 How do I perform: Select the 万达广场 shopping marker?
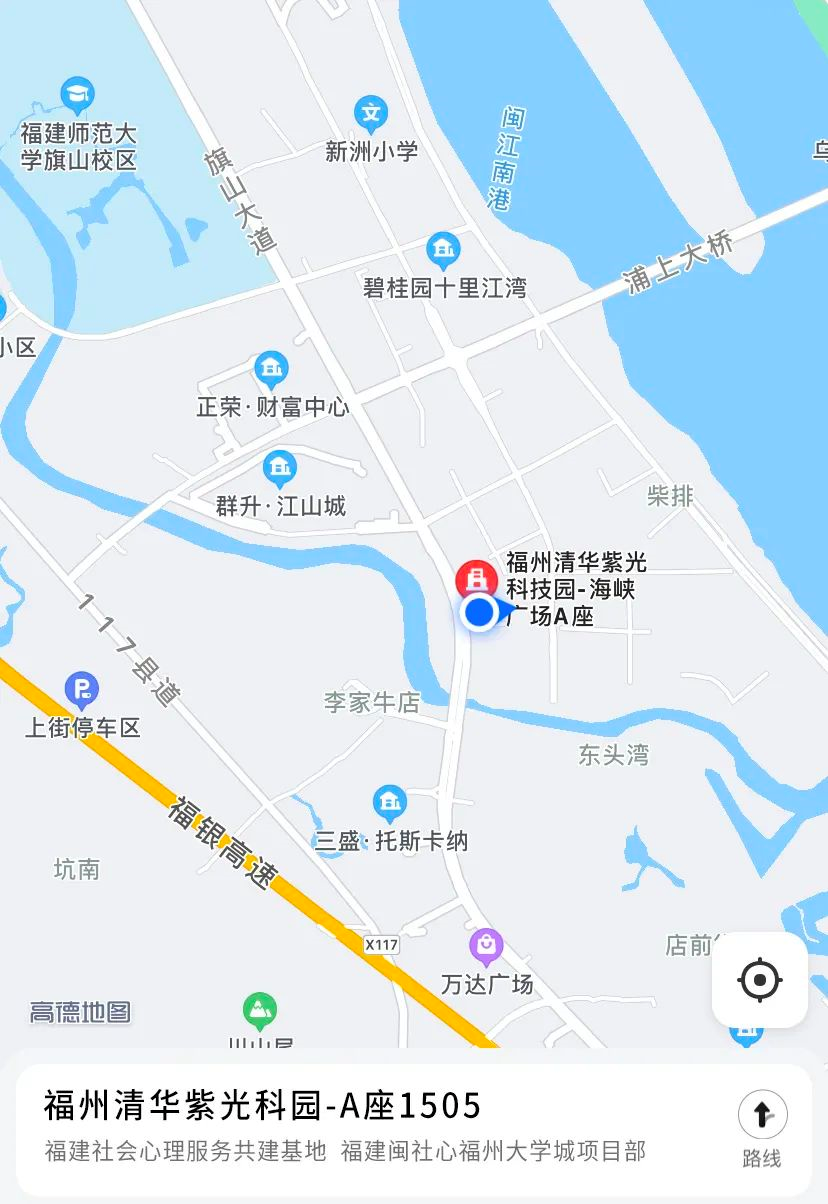click(x=486, y=944)
